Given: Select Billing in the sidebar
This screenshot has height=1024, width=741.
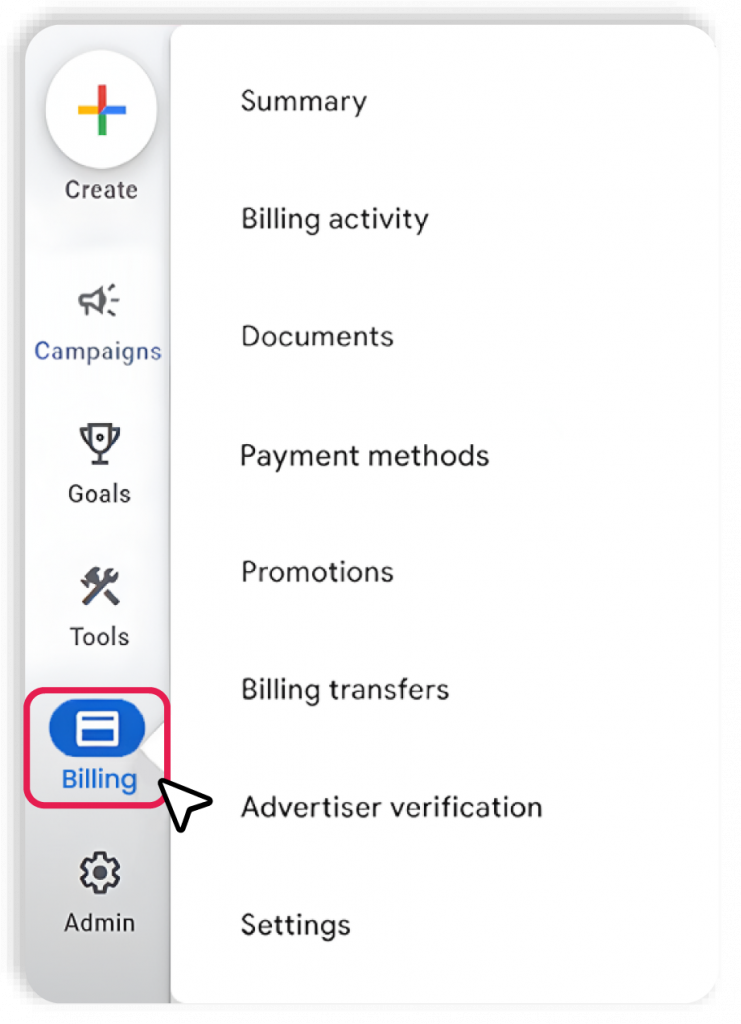Looking at the screenshot, I should point(98,748).
